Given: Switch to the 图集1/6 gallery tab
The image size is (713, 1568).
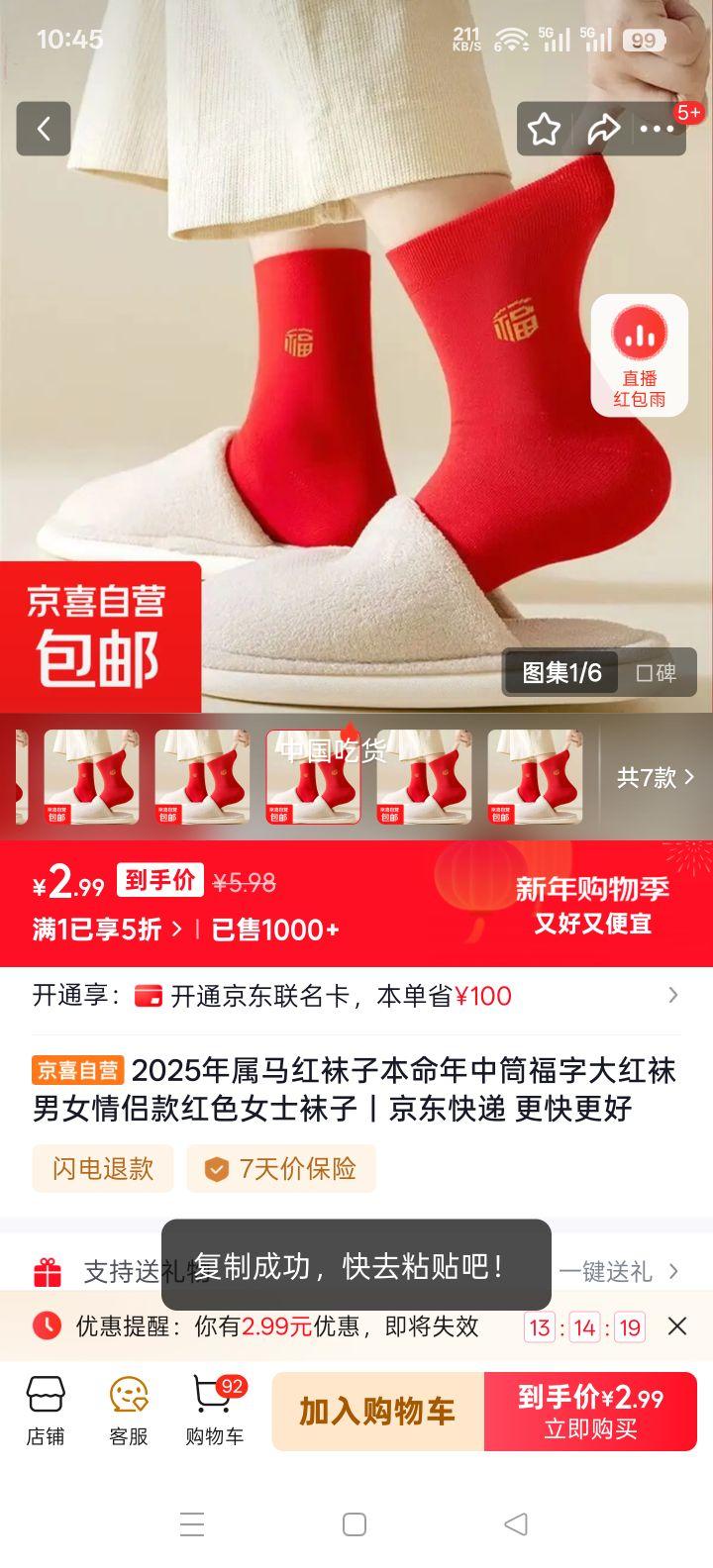Looking at the screenshot, I should click(x=559, y=671).
